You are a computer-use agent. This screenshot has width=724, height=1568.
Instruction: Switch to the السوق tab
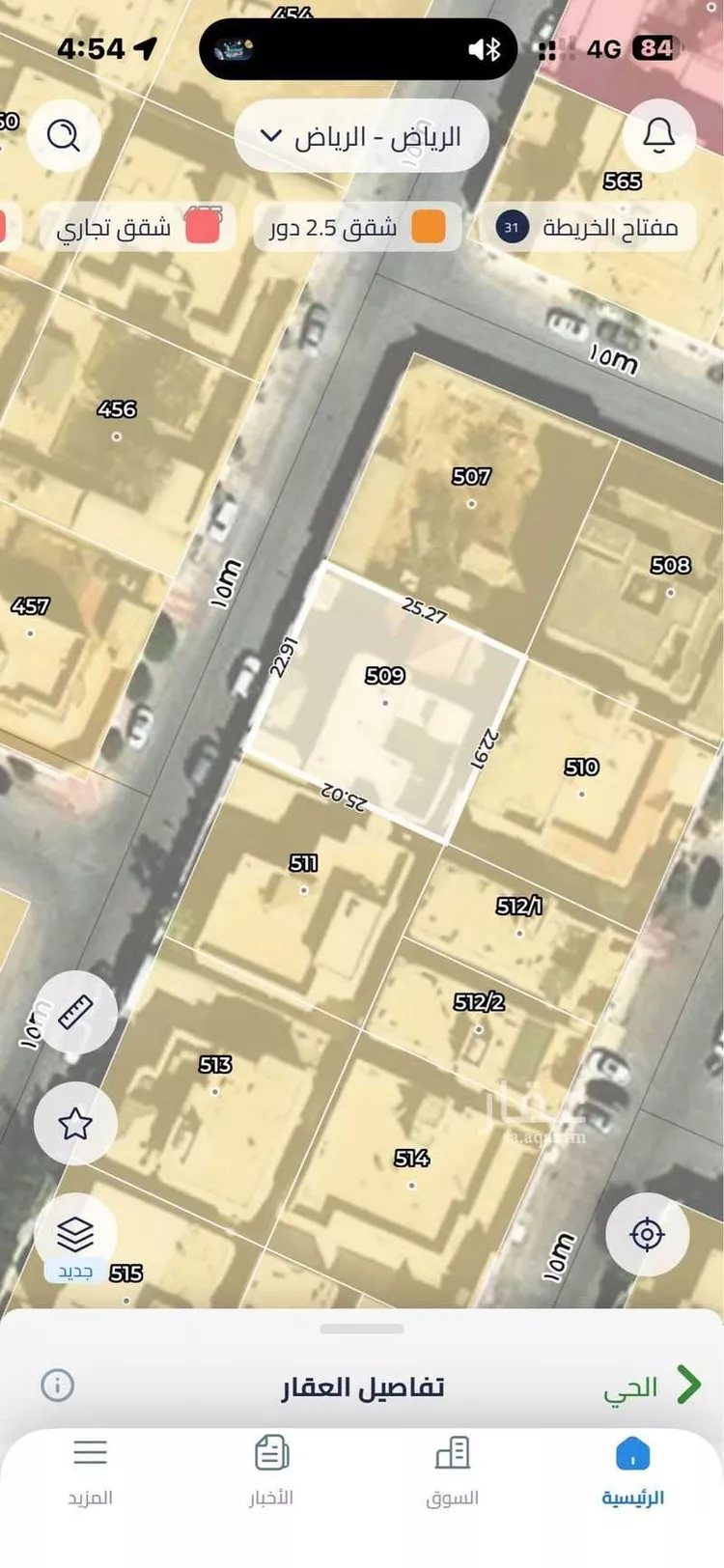(452, 1472)
